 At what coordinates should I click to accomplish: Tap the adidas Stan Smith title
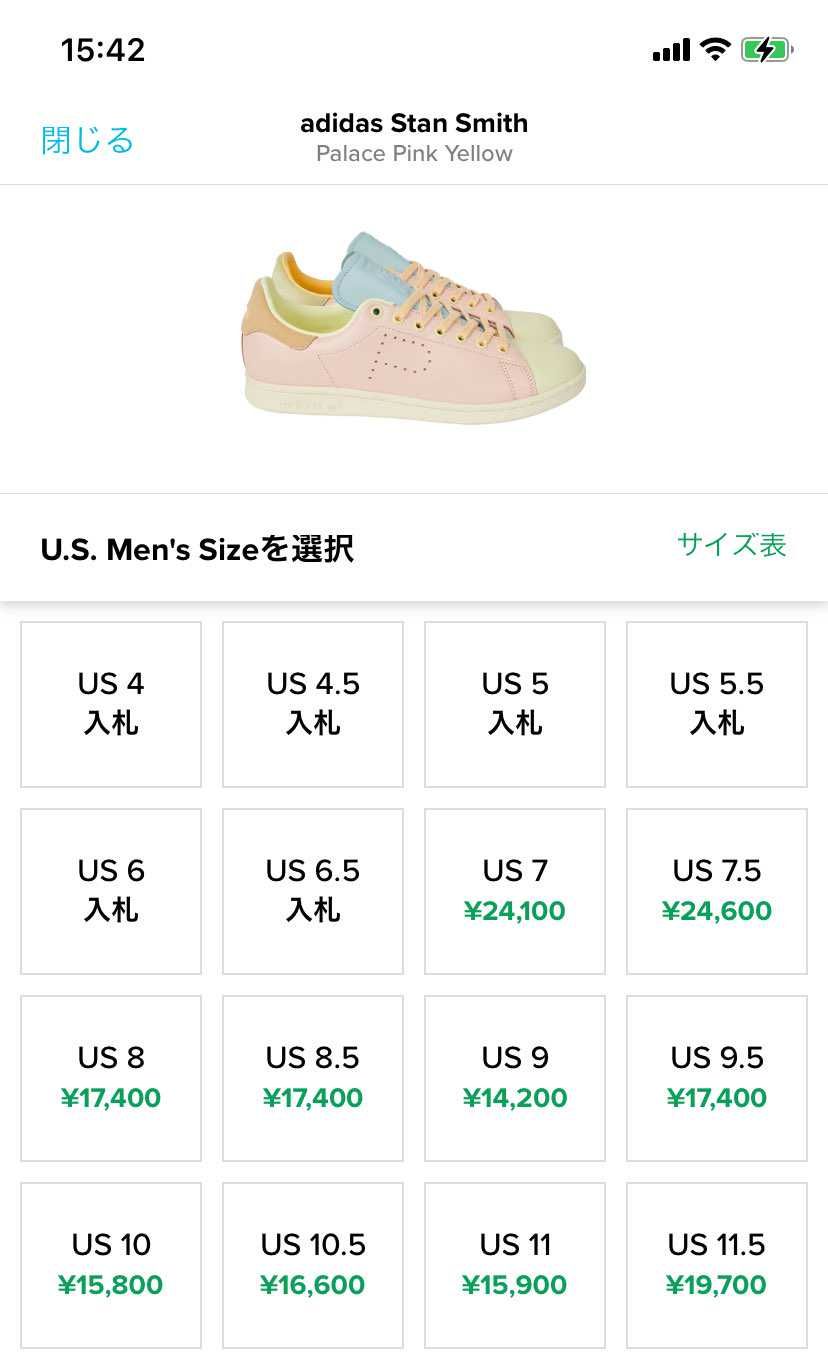(x=414, y=123)
